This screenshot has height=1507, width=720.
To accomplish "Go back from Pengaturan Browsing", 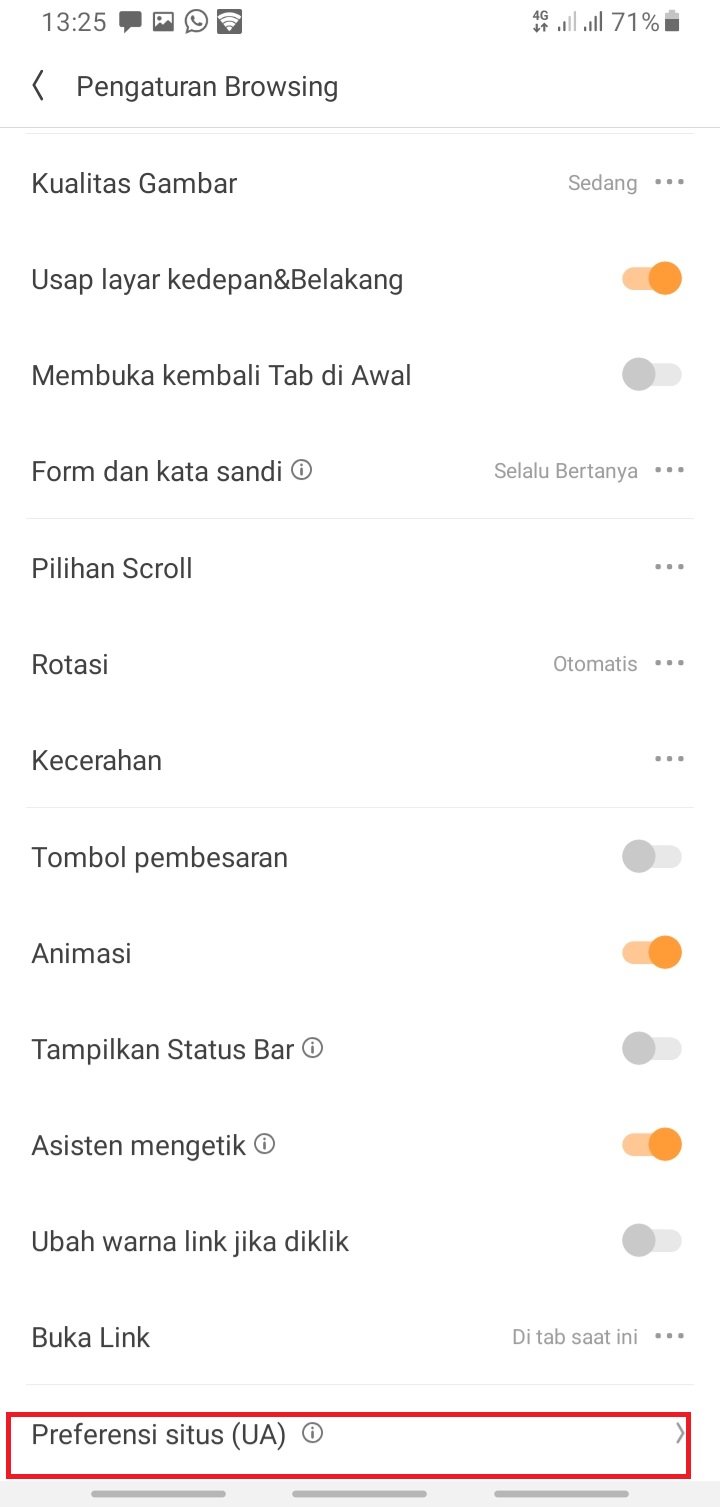I will 39,86.
